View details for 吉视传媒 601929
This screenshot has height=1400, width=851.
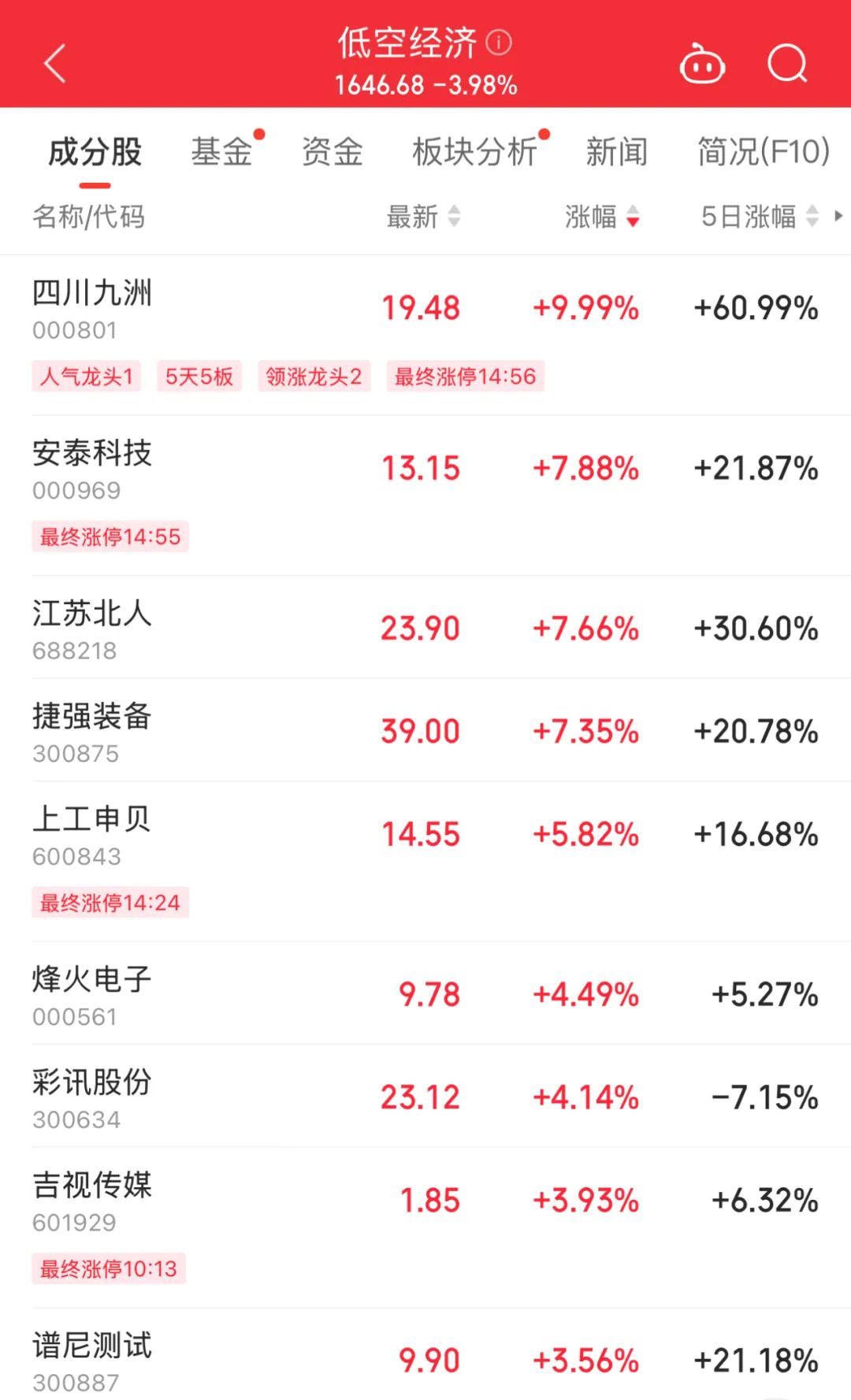pyautogui.click(x=92, y=1201)
